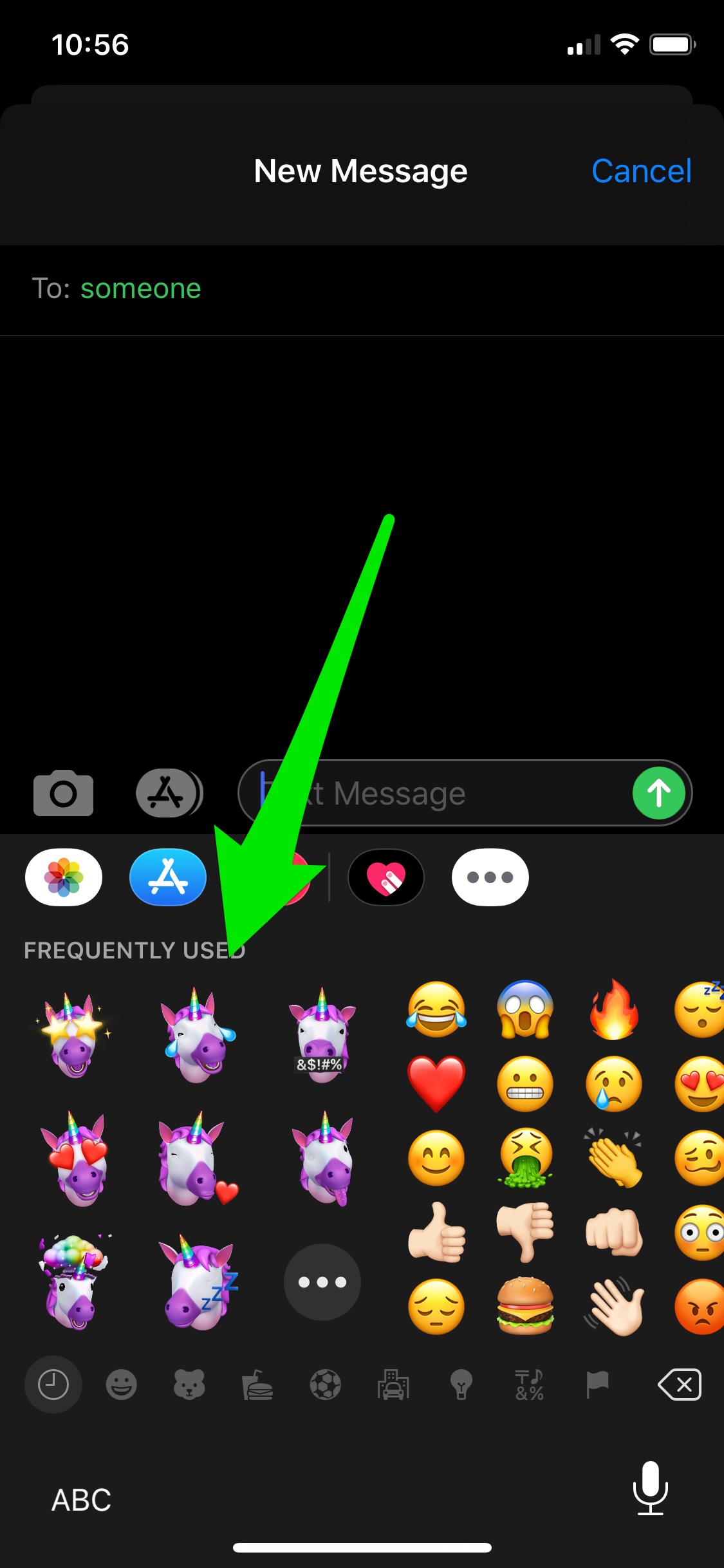Insert the tears of joy emoji

coord(436,1009)
